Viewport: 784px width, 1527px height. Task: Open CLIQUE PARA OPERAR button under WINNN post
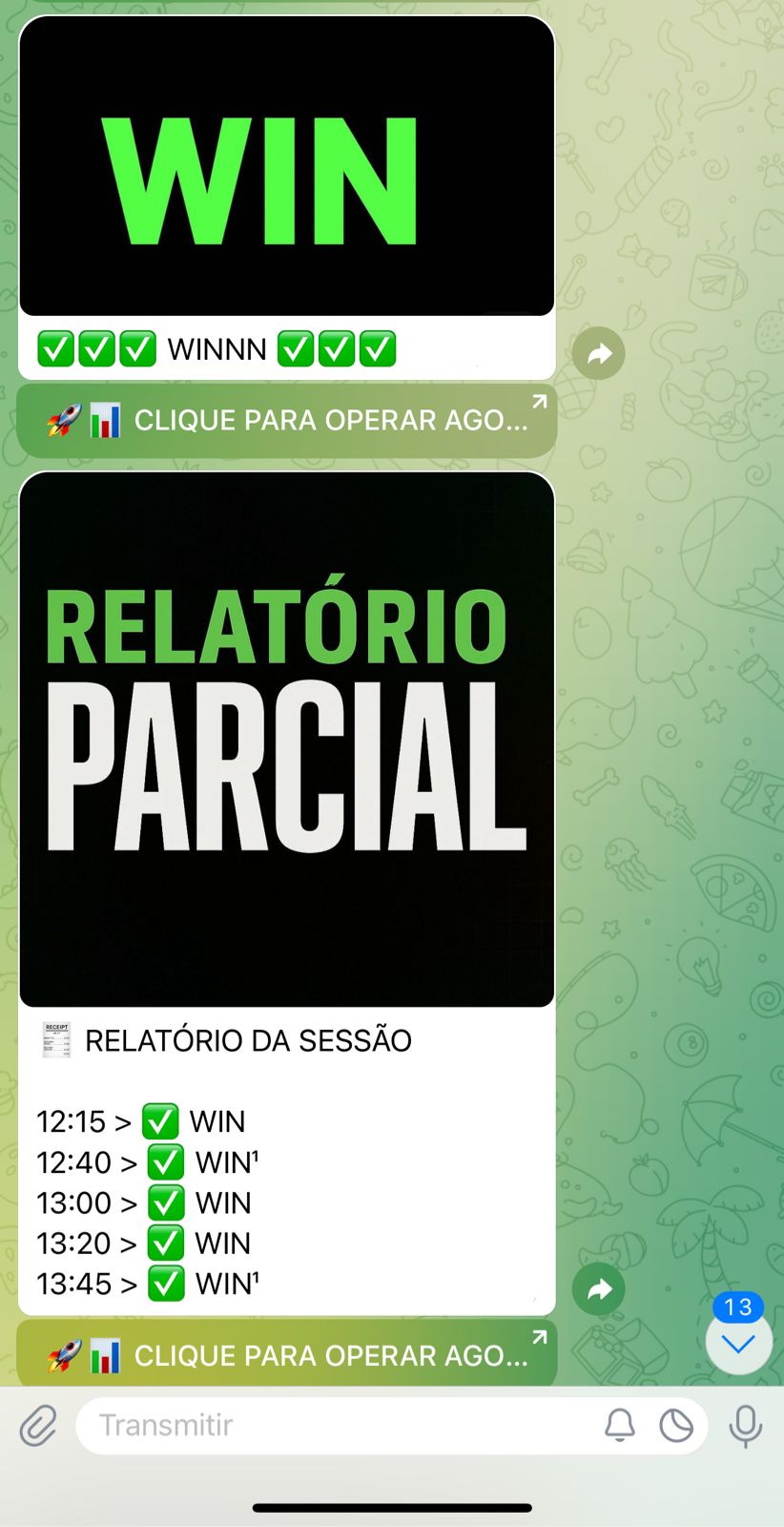[x=286, y=421]
